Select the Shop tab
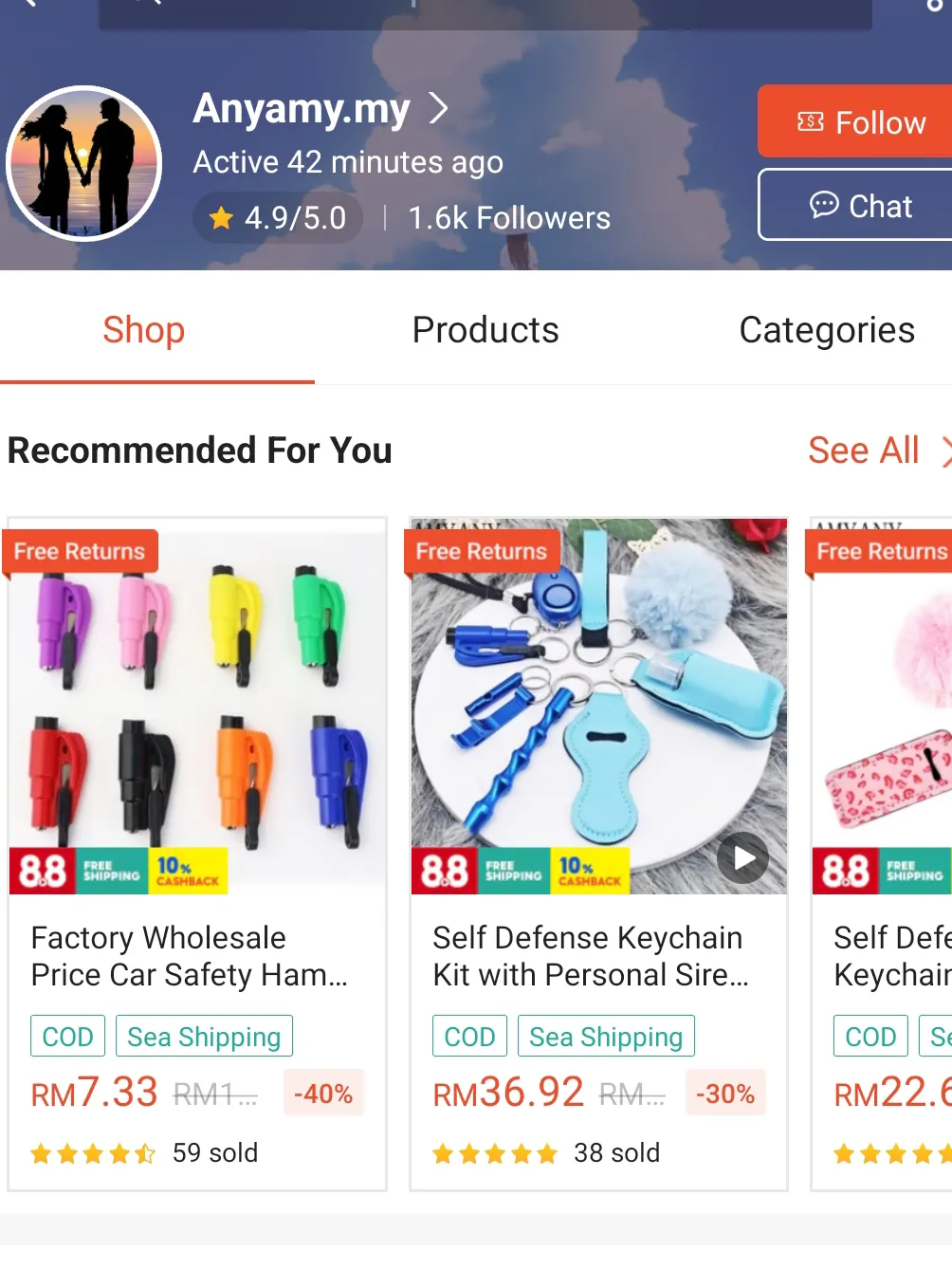 click(144, 330)
